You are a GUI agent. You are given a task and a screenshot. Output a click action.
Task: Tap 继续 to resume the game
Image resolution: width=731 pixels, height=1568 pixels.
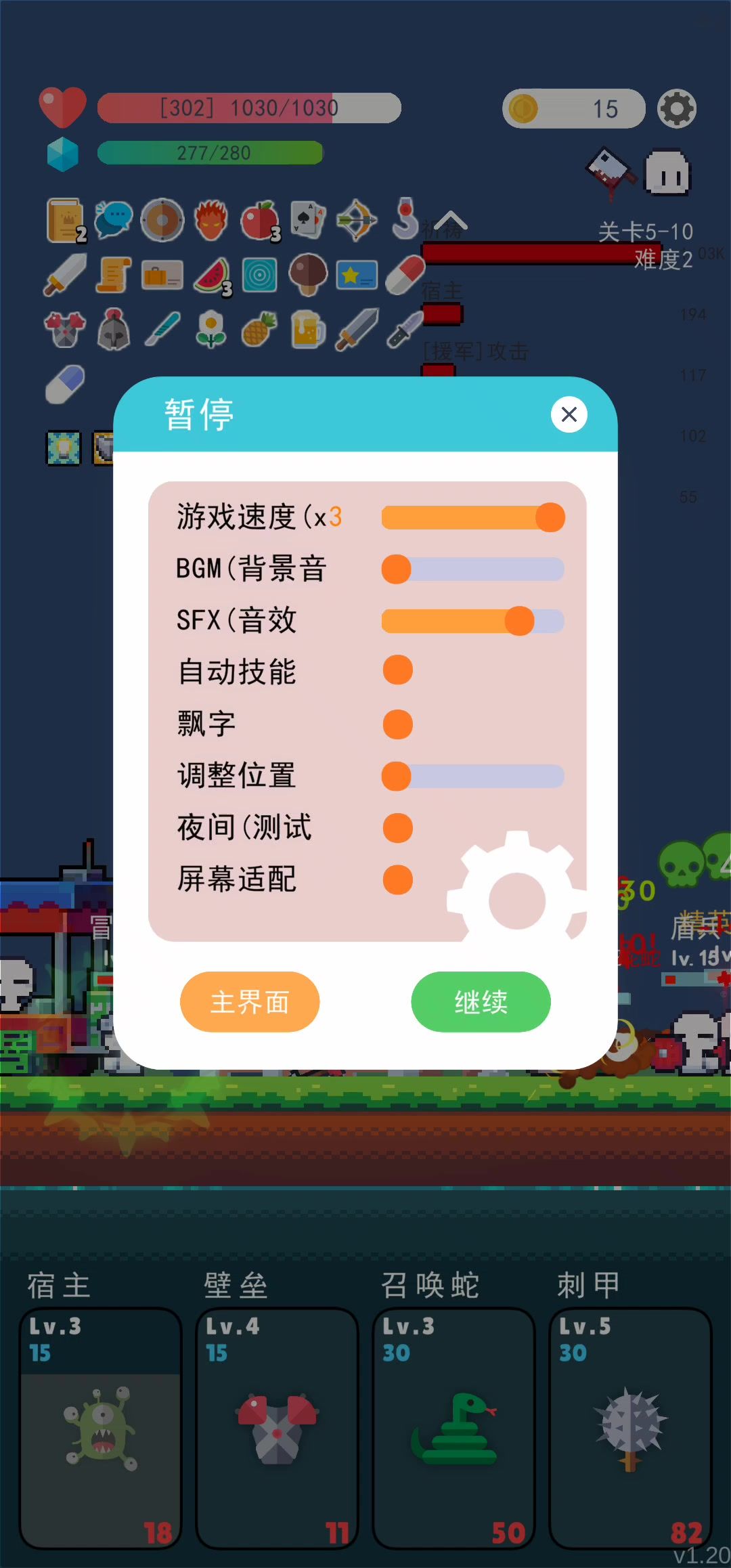[481, 1002]
